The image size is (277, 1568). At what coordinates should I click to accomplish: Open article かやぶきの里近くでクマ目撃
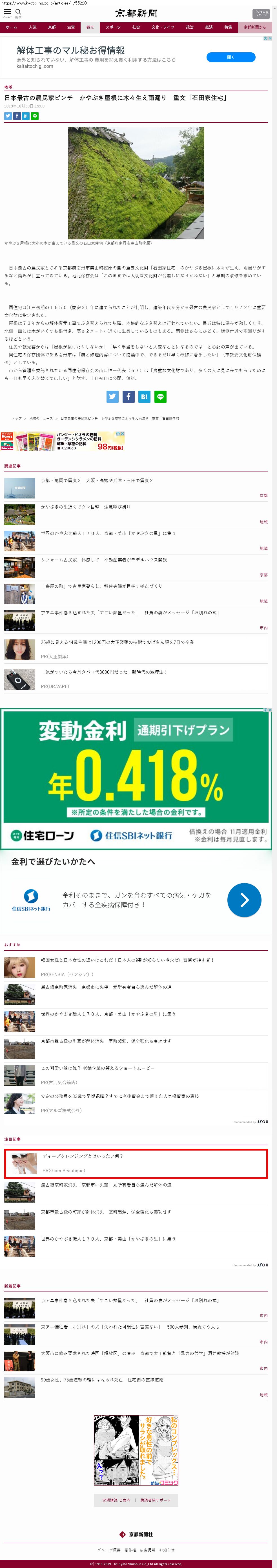(85, 506)
